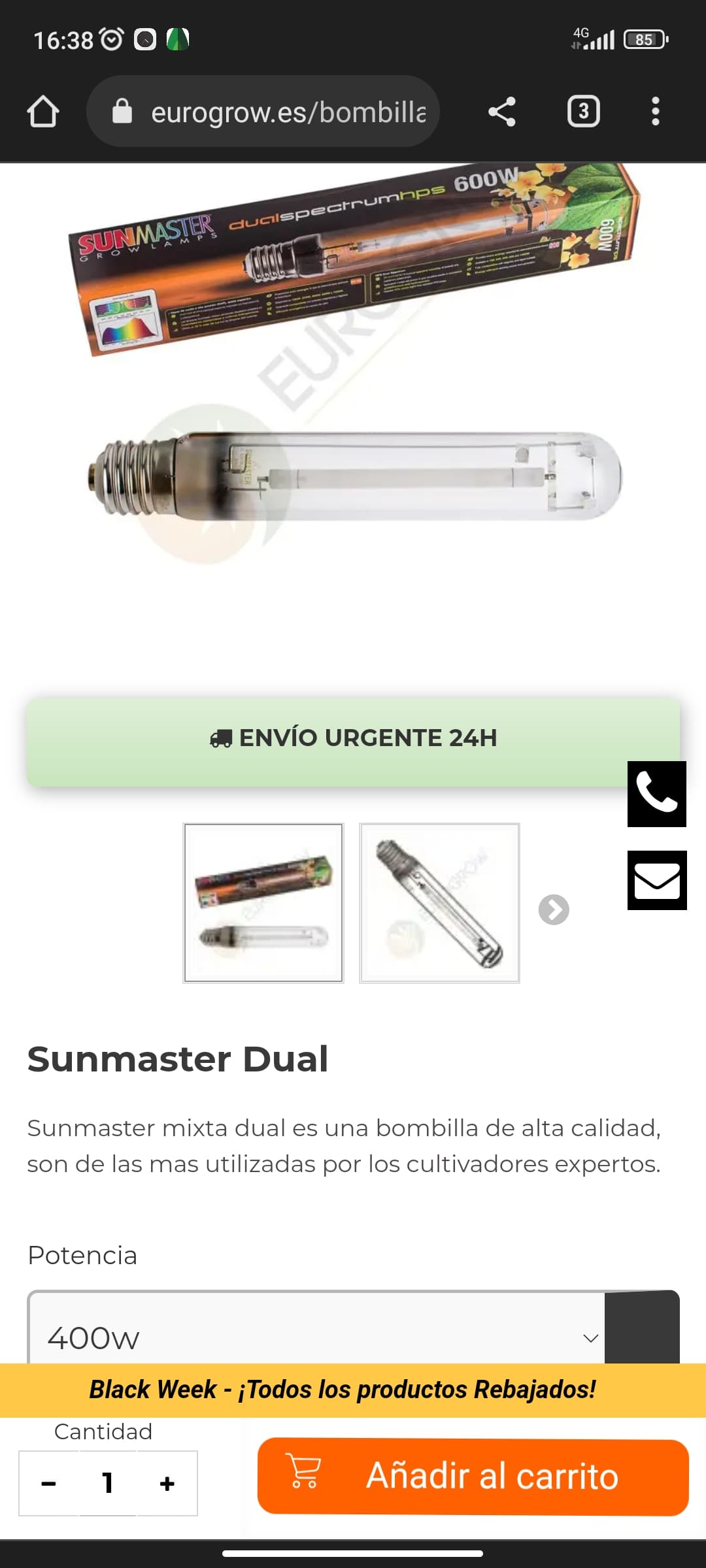
Task: Tap the eurogrow.es address bar
Action: click(x=275, y=112)
